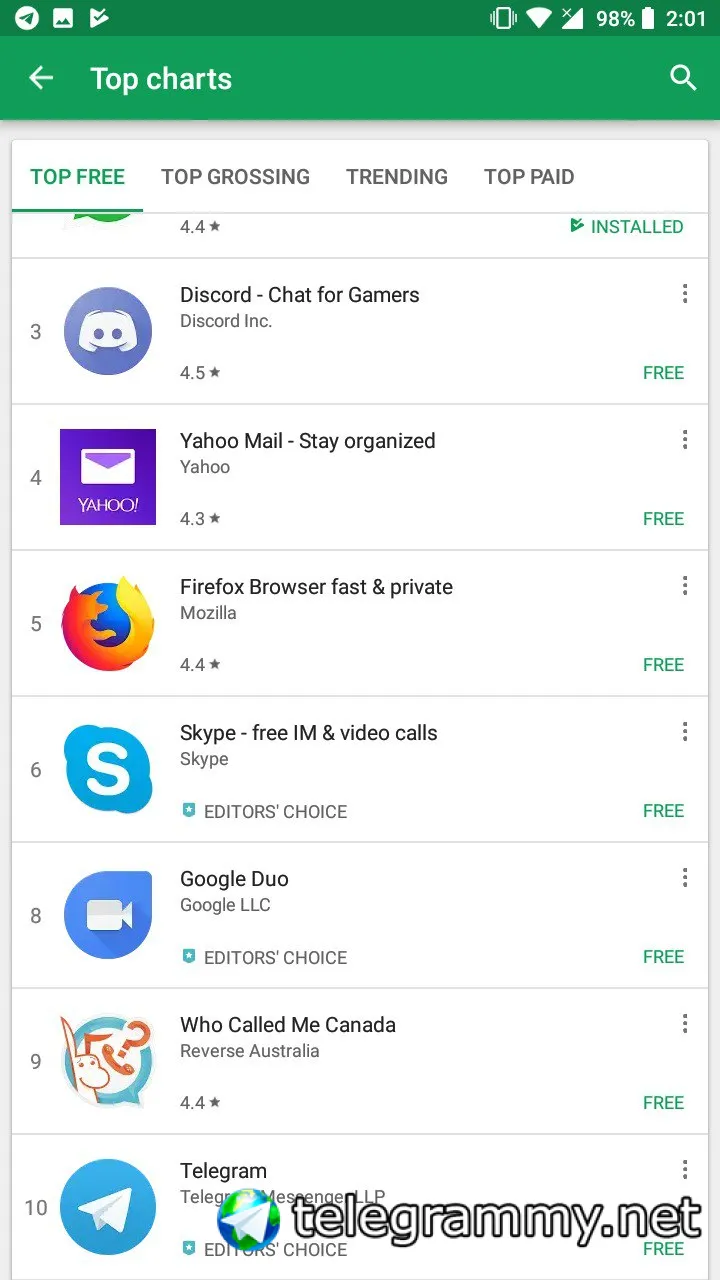Switch to the Top Grossing tab

(235, 177)
